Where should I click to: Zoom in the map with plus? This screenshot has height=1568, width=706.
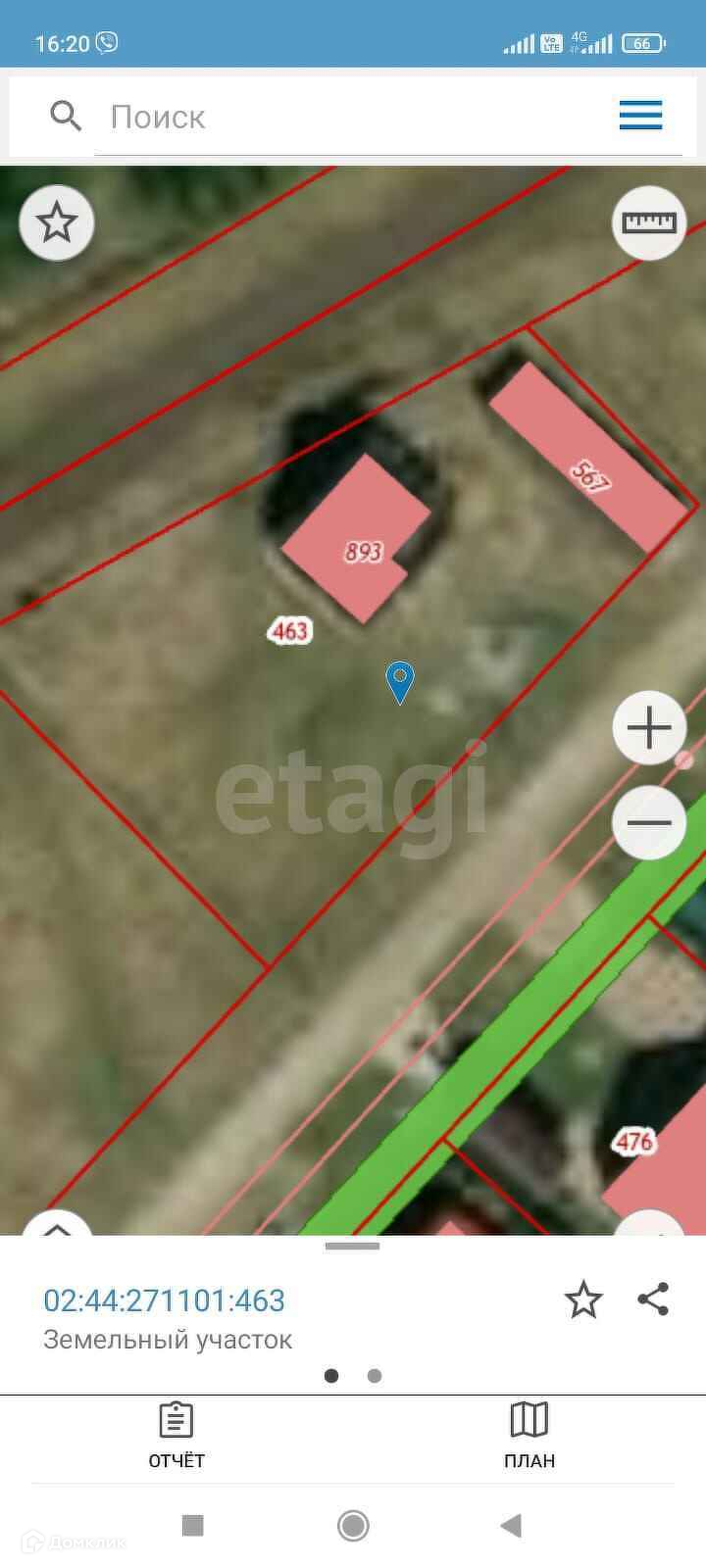click(649, 728)
